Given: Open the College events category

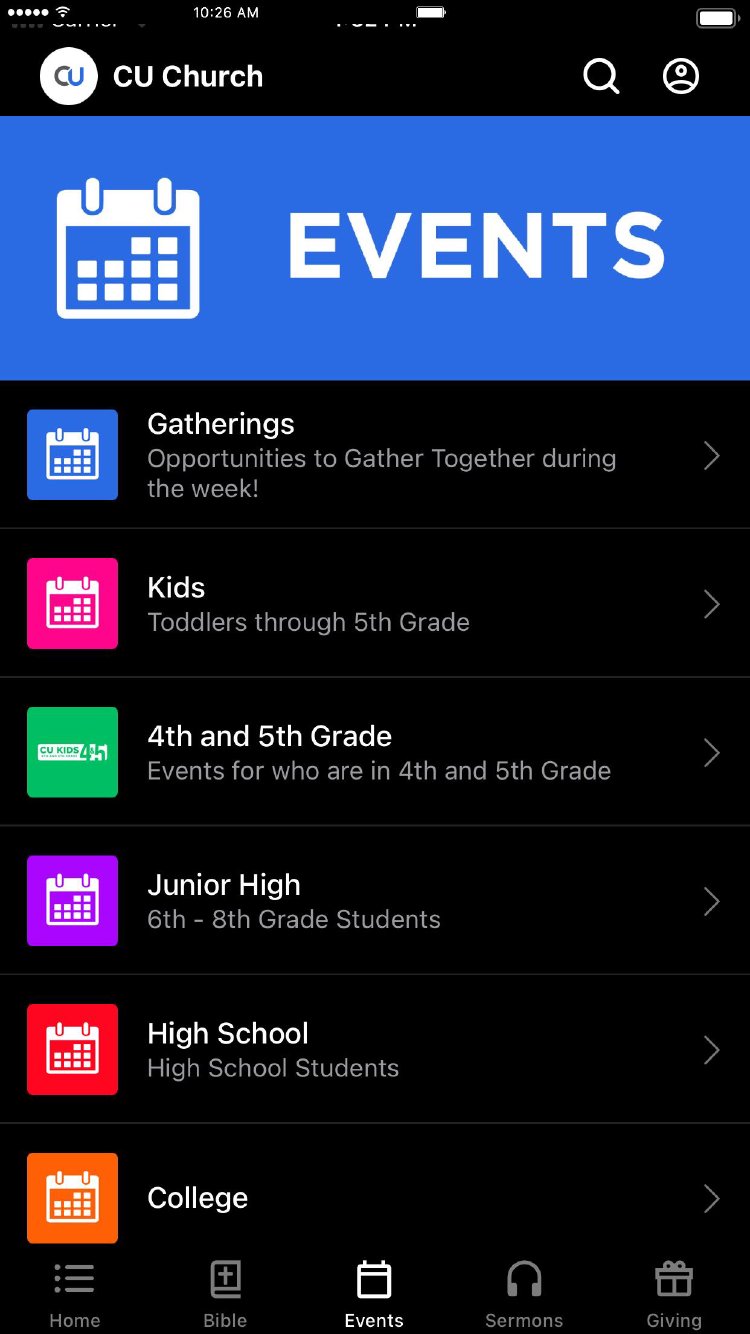Looking at the screenshot, I should pyautogui.click(x=375, y=1197).
